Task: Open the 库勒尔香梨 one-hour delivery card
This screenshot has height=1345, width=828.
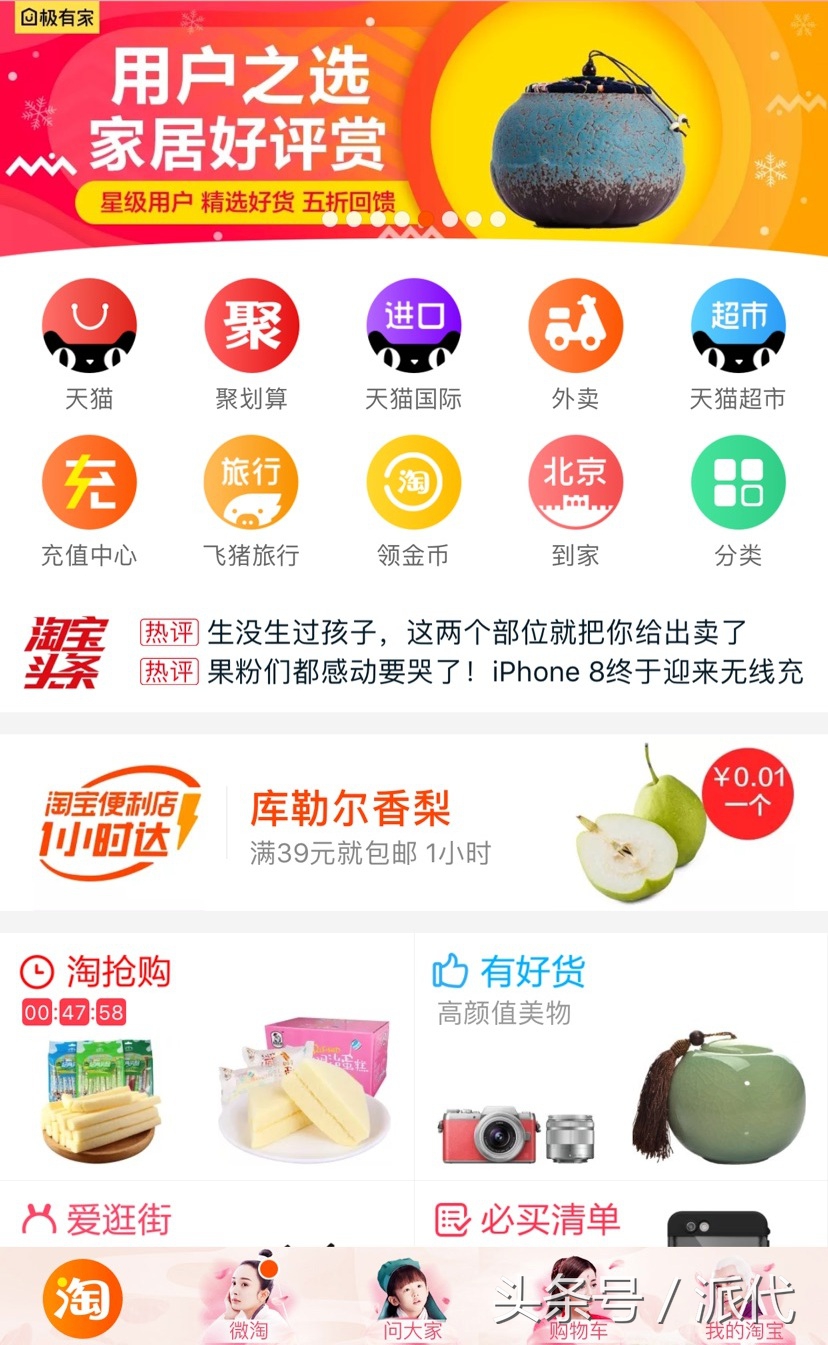Action: coord(414,822)
